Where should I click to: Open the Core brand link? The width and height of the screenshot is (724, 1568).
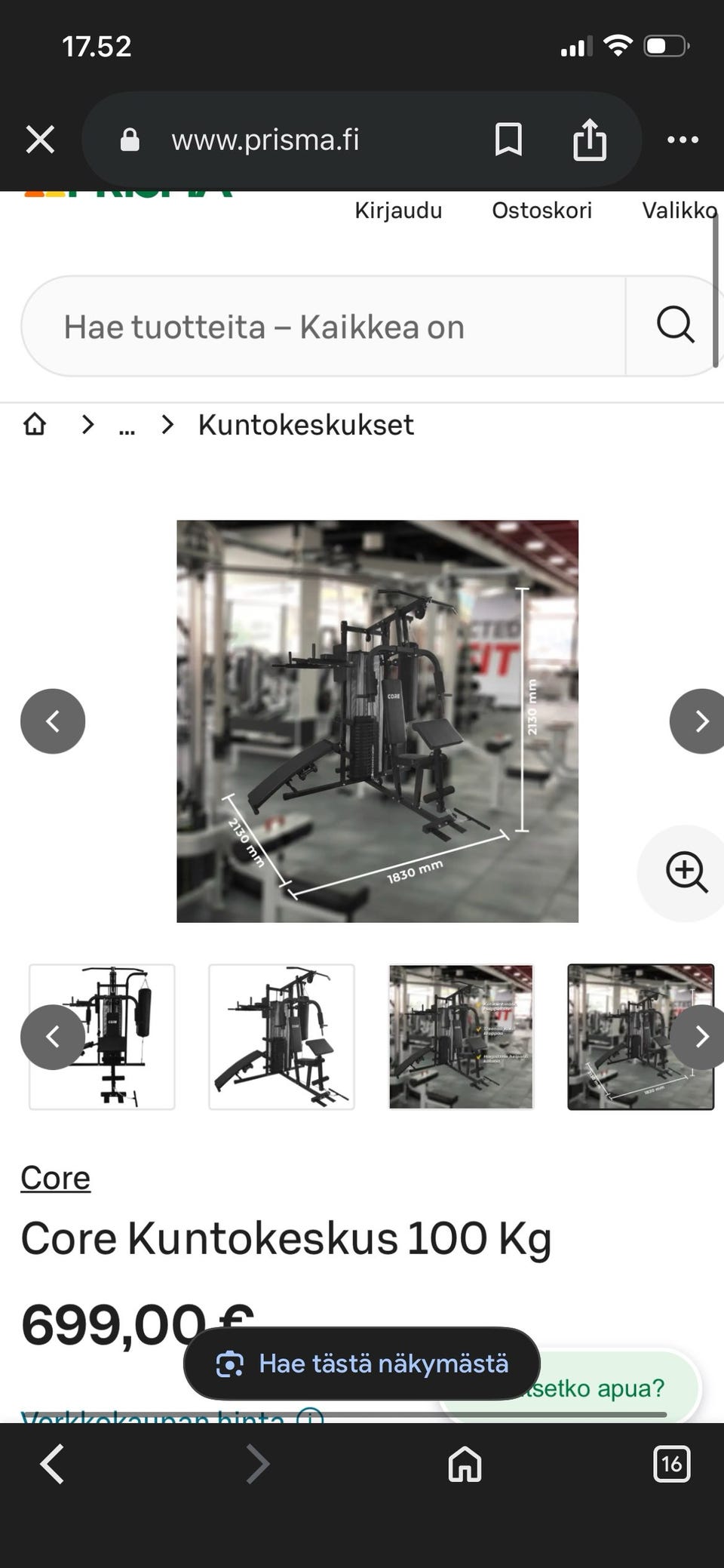(x=55, y=1178)
